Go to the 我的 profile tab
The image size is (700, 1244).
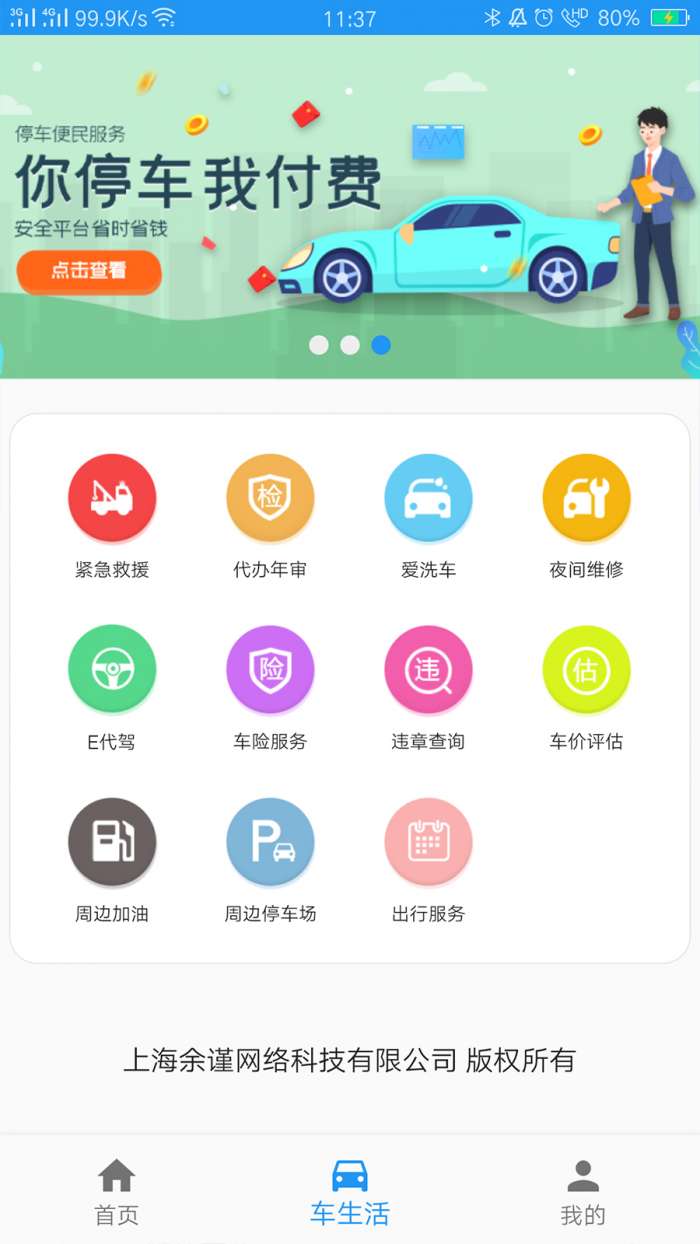click(583, 1192)
